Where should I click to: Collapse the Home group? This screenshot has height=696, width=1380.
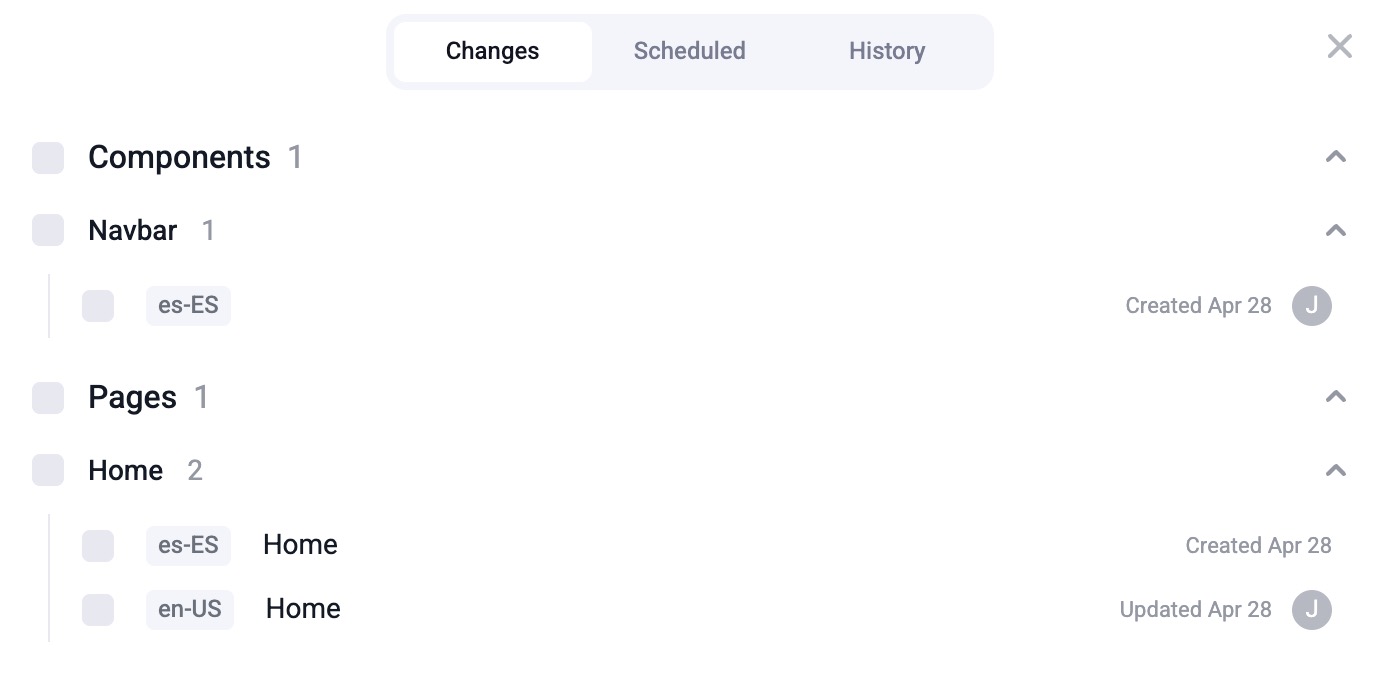coord(1335,470)
